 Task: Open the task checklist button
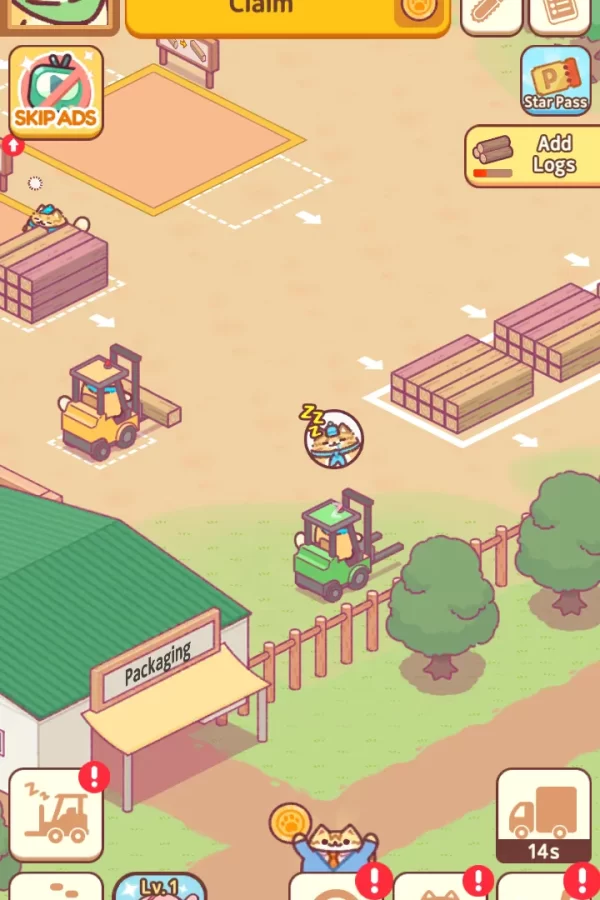[560, 13]
